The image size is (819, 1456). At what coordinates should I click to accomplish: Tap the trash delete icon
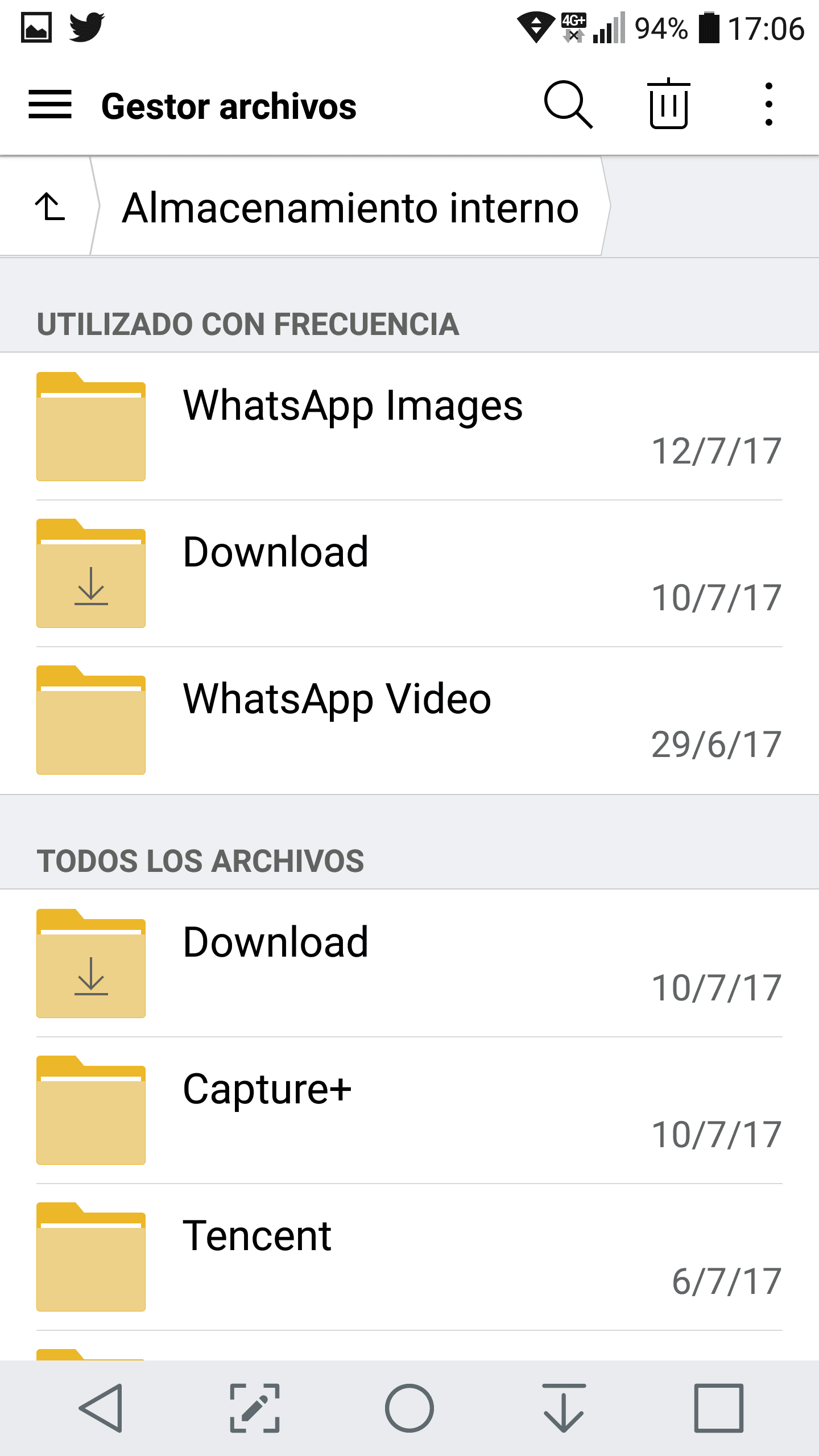668,104
